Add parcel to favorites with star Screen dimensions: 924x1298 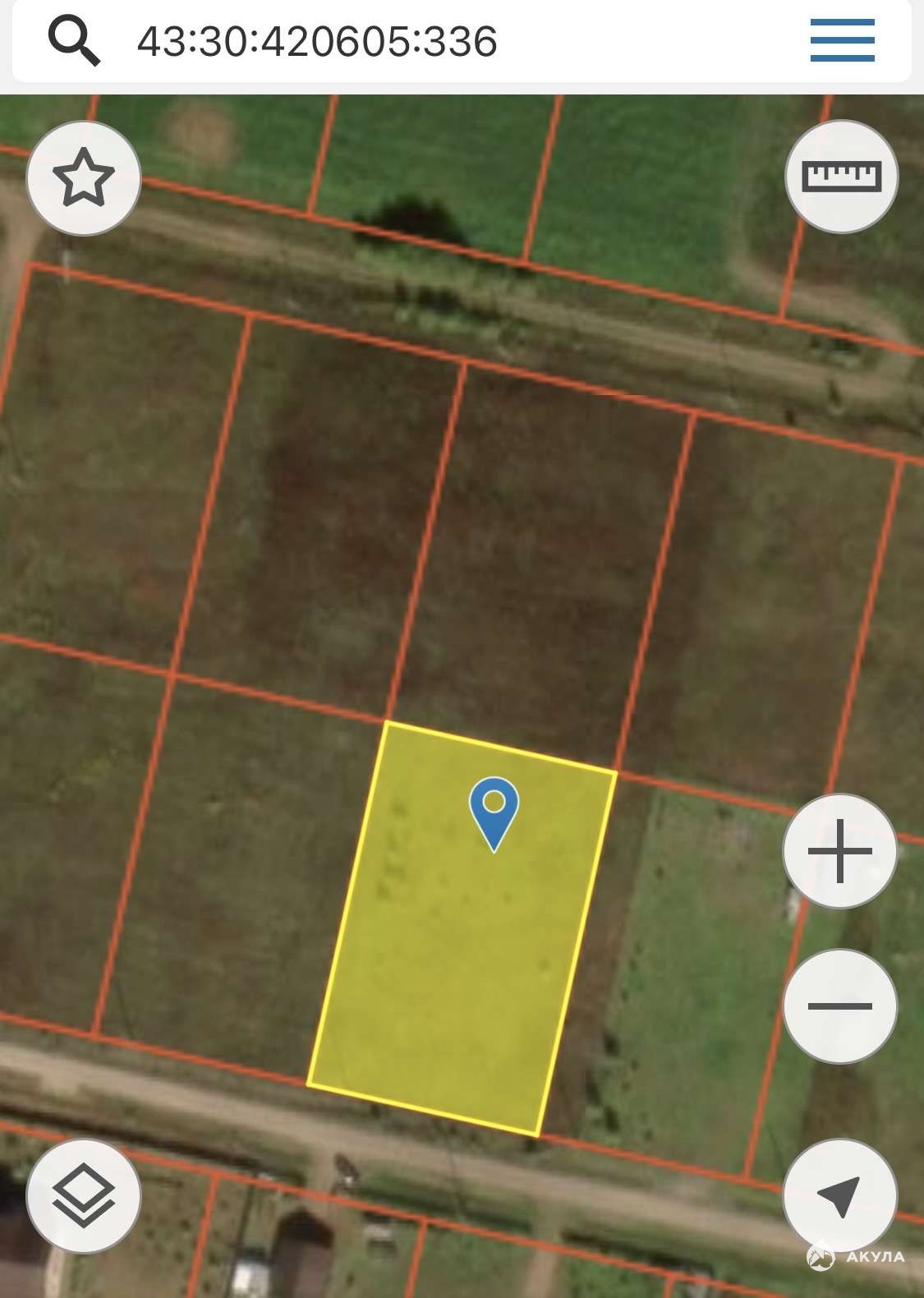pyautogui.click(x=84, y=178)
